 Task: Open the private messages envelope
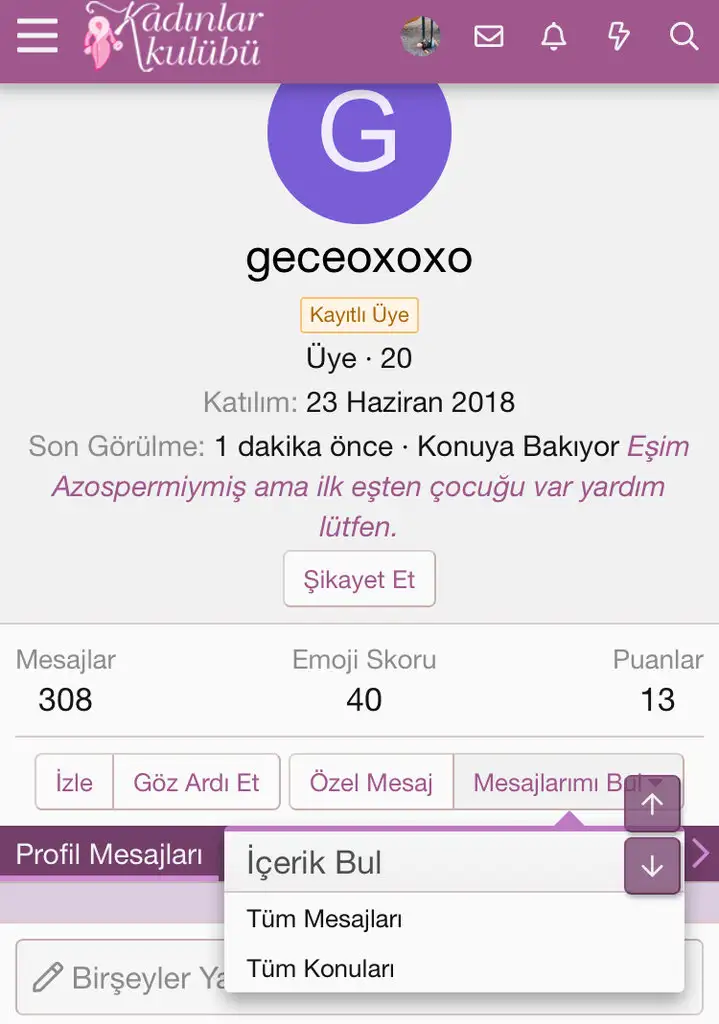tap(488, 37)
